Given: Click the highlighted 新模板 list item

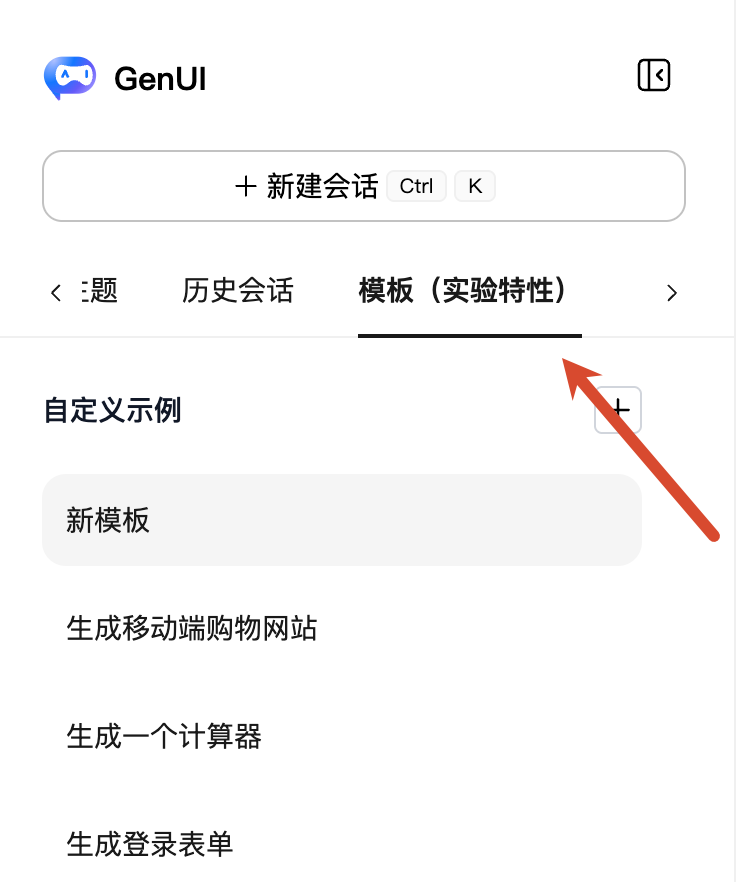Looking at the screenshot, I should (x=341, y=520).
